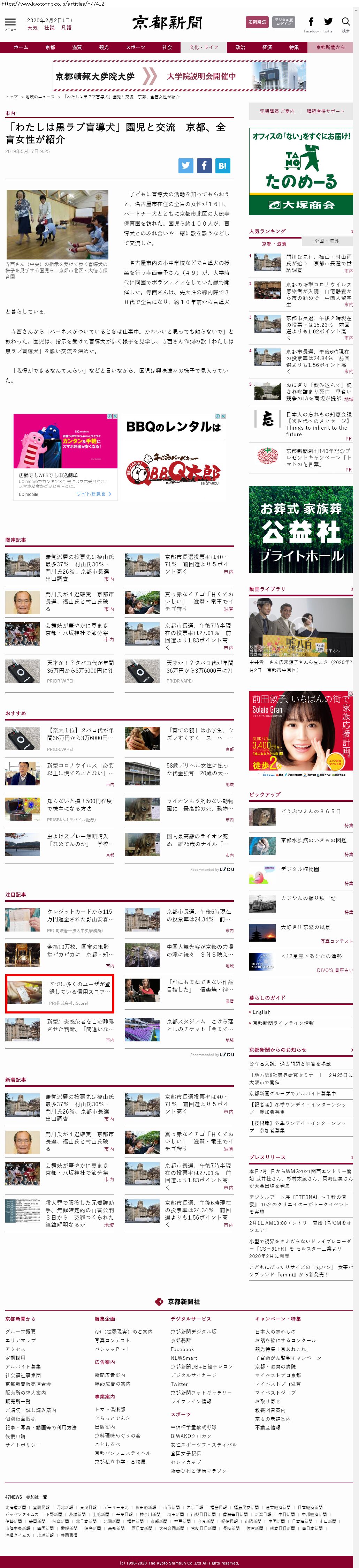The width and height of the screenshot is (359, 1568).
Task: Switch to the スポーツ navigation tab
Action: [135, 47]
